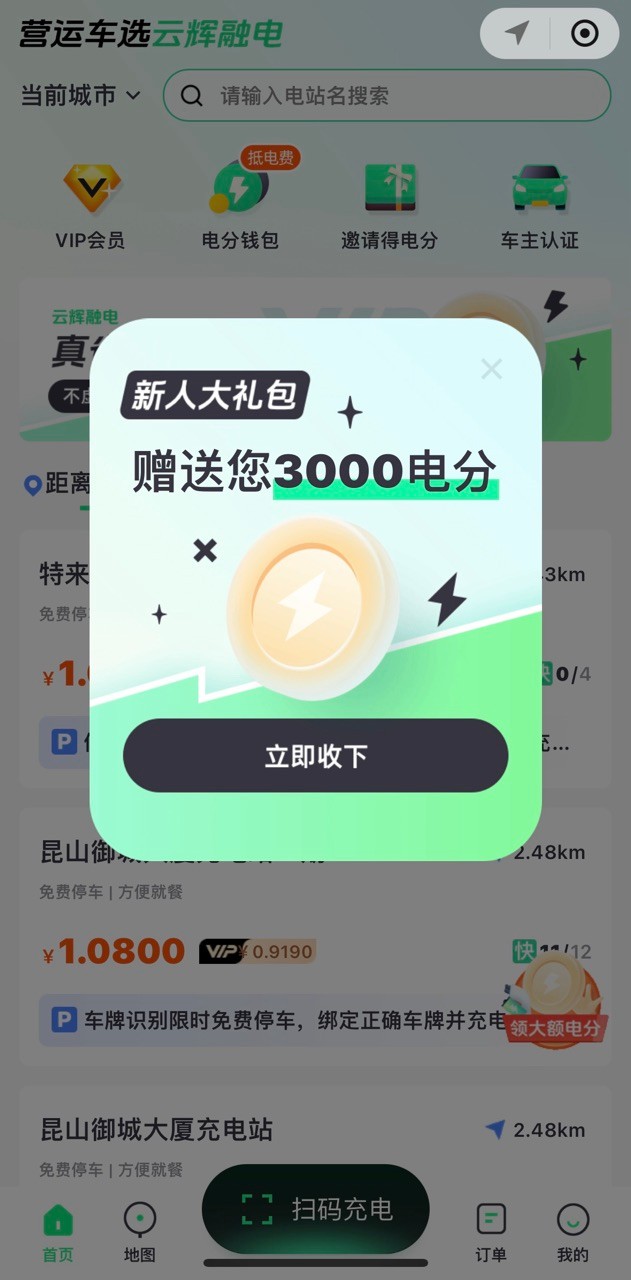Switch to the 地图 tab
Screen dimensions: 631x1280
pyautogui.click(x=139, y=1231)
